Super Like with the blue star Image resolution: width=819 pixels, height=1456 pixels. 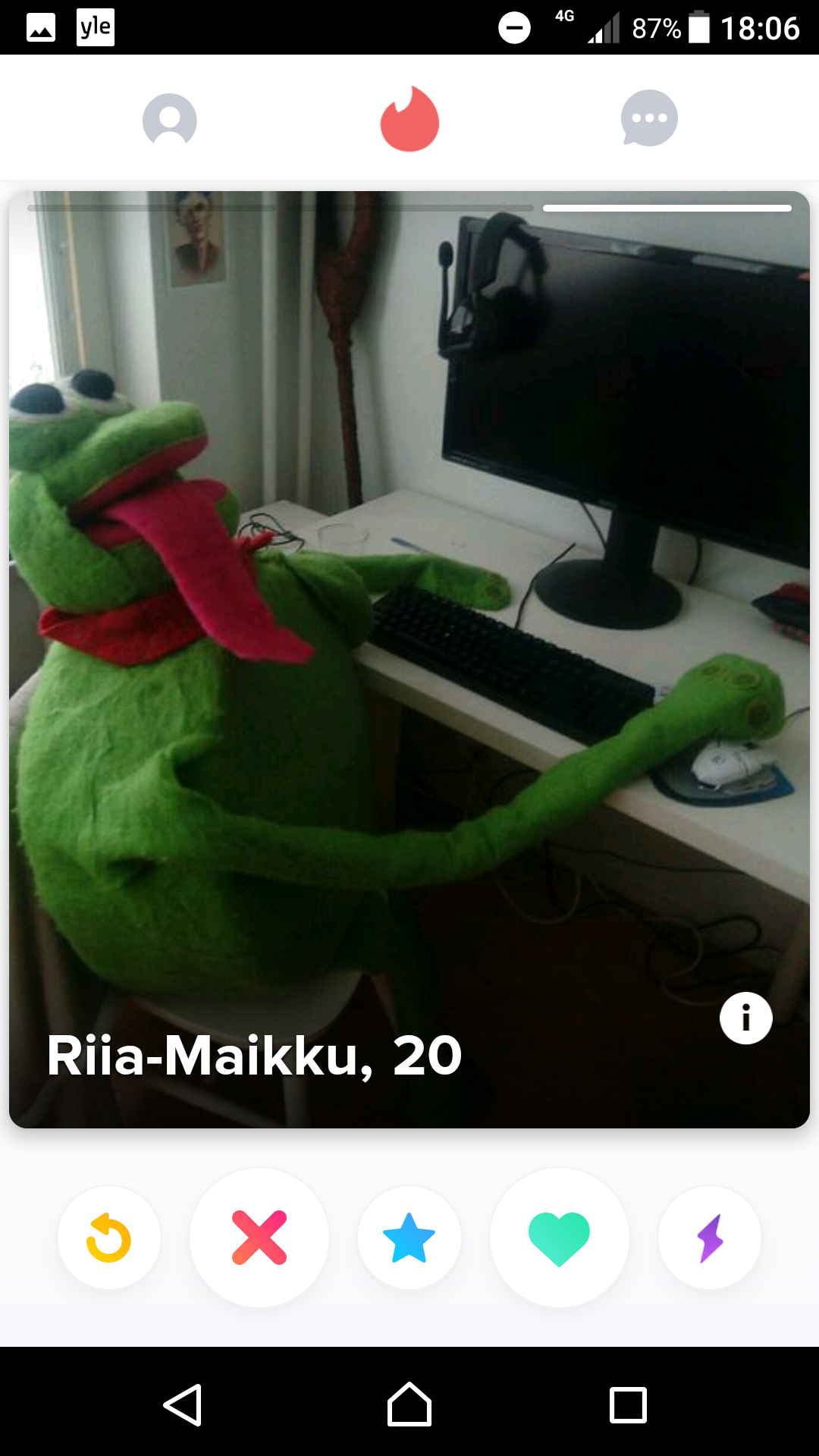coord(409,1238)
